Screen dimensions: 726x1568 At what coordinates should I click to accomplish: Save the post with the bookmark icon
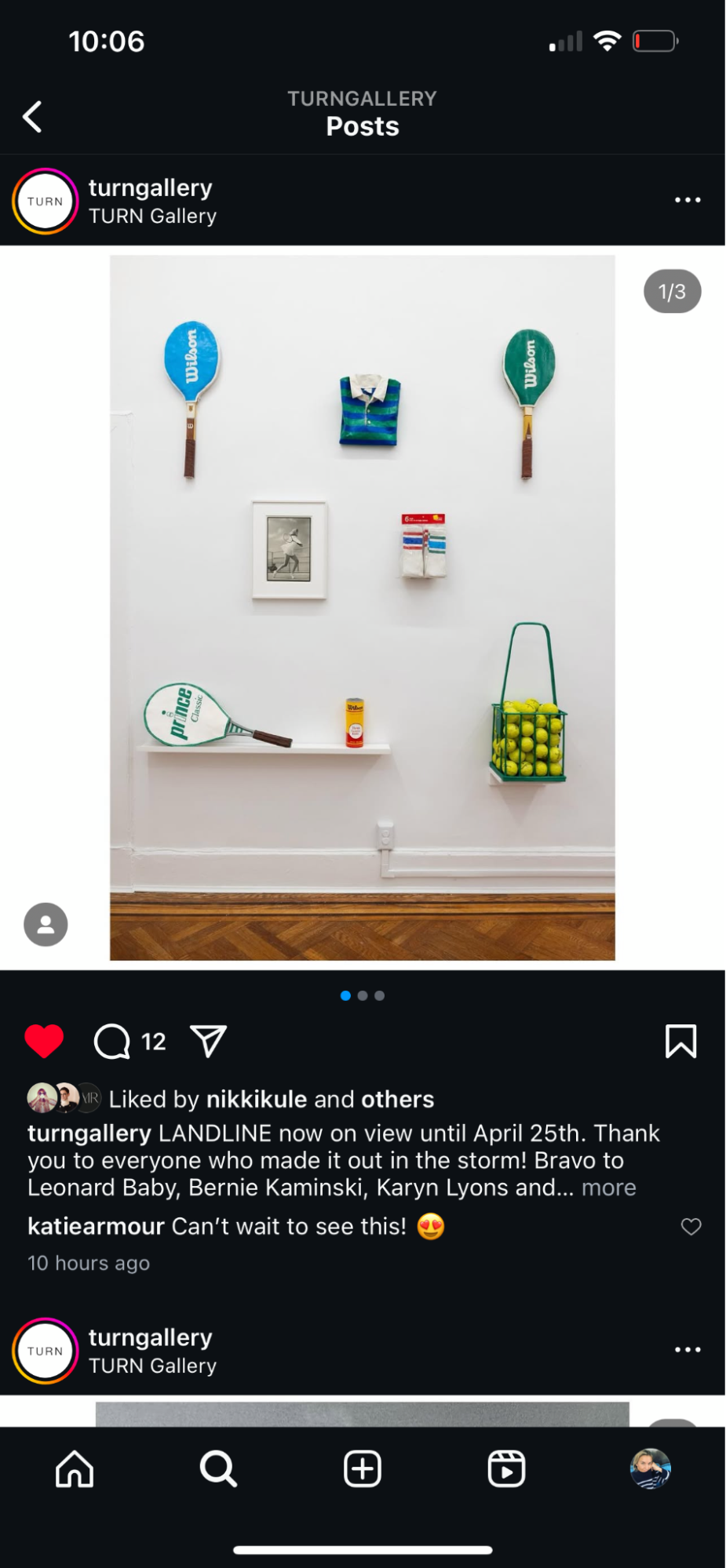pyautogui.click(x=680, y=1042)
